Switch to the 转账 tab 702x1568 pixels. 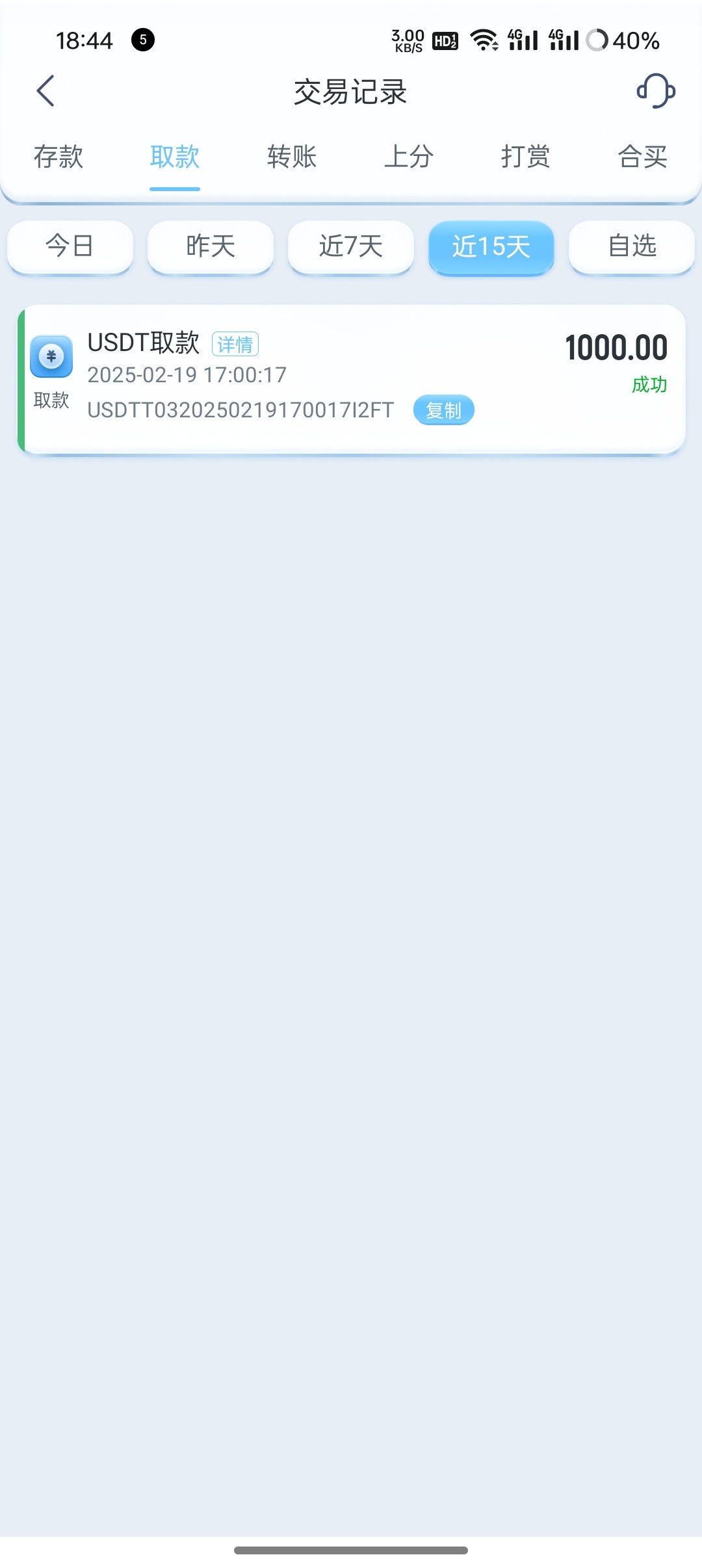pos(292,157)
